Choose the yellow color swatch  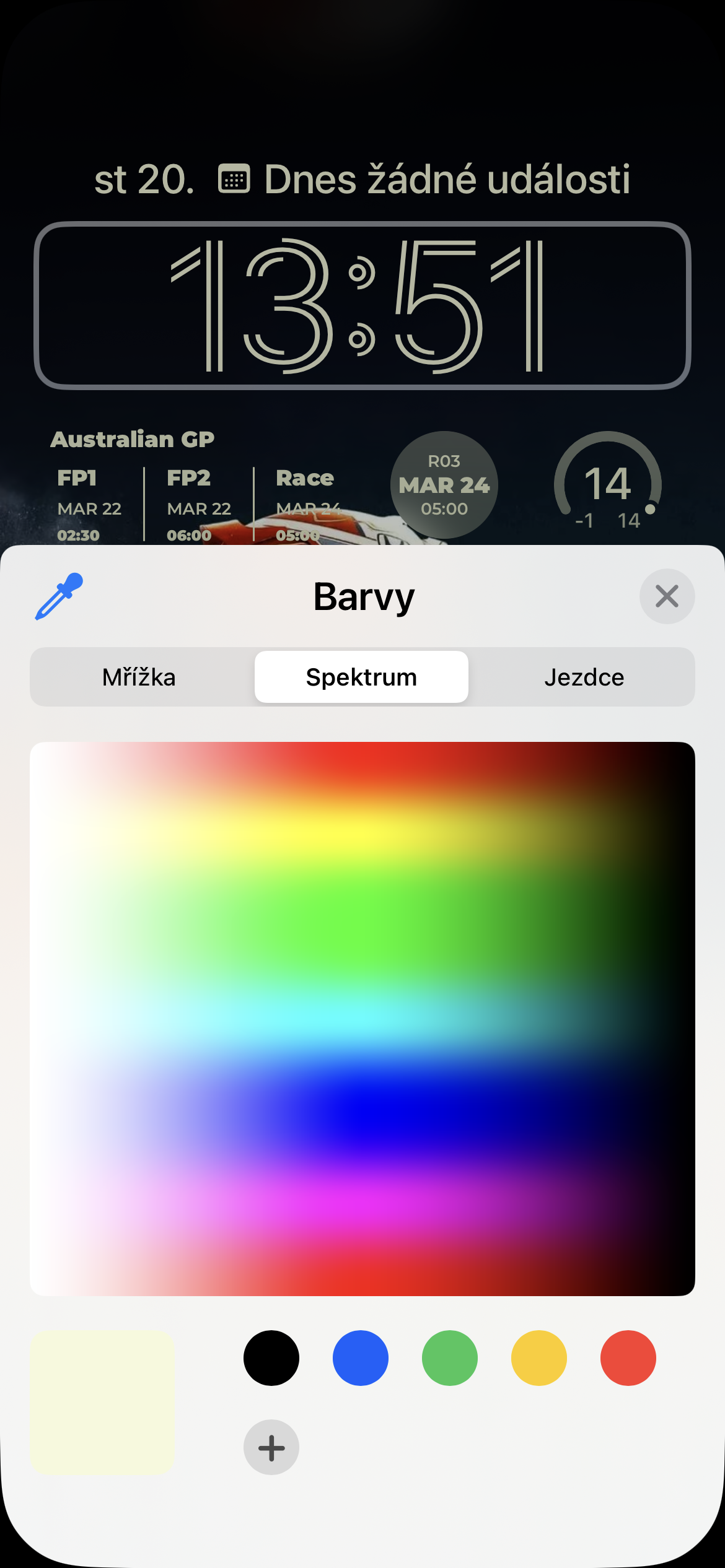click(539, 1358)
